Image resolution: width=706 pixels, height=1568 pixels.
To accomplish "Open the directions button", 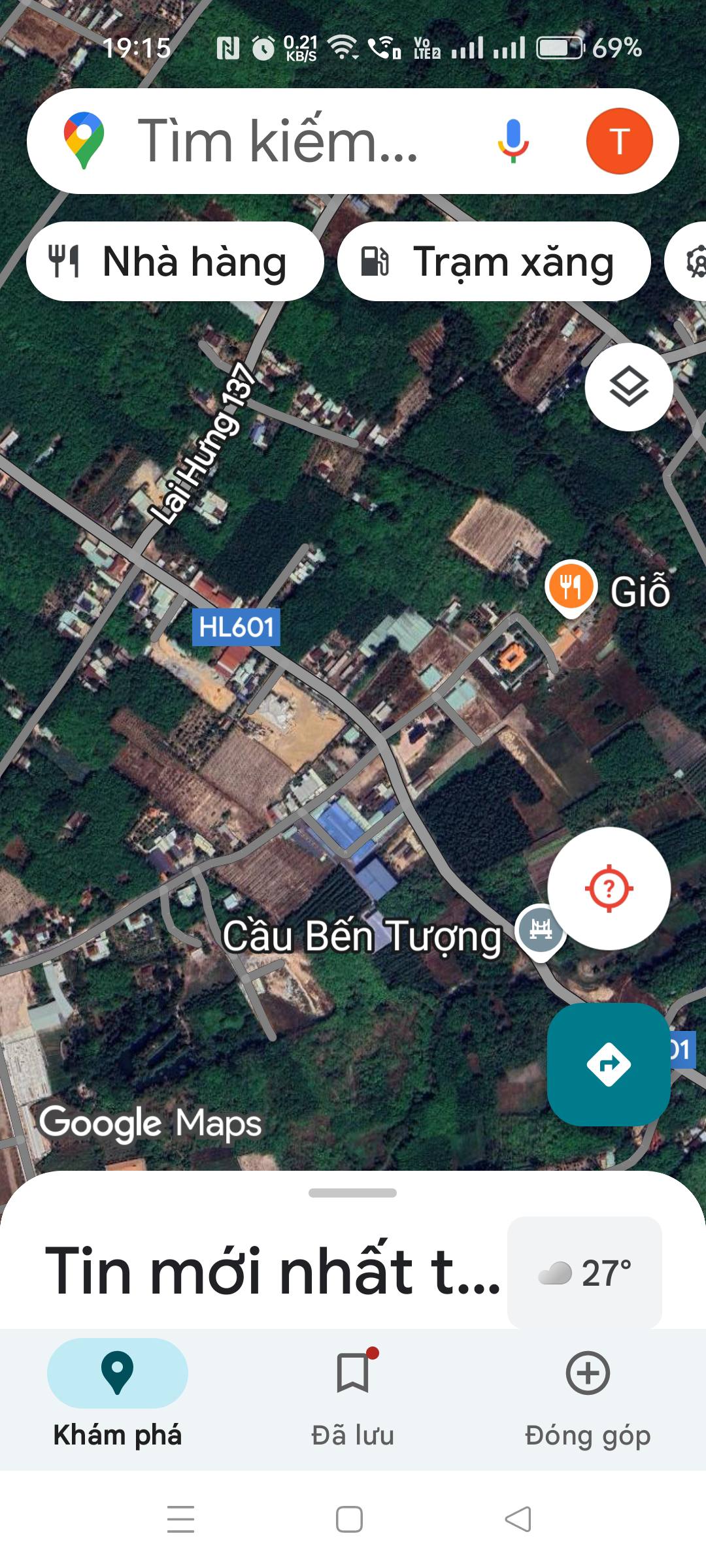I will (x=609, y=1064).
